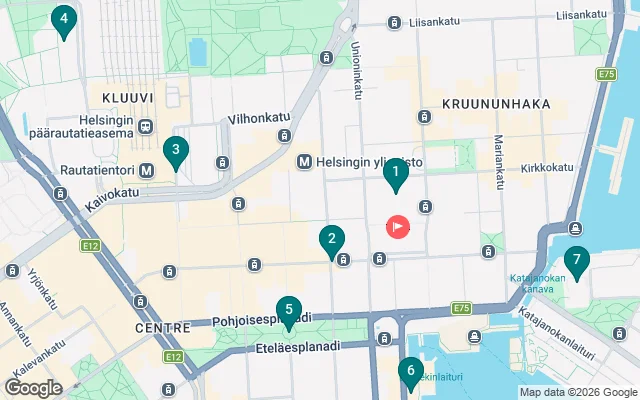The width and height of the screenshot is (640, 400).
Task: Select map marker number 2
Action: (331, 240)
